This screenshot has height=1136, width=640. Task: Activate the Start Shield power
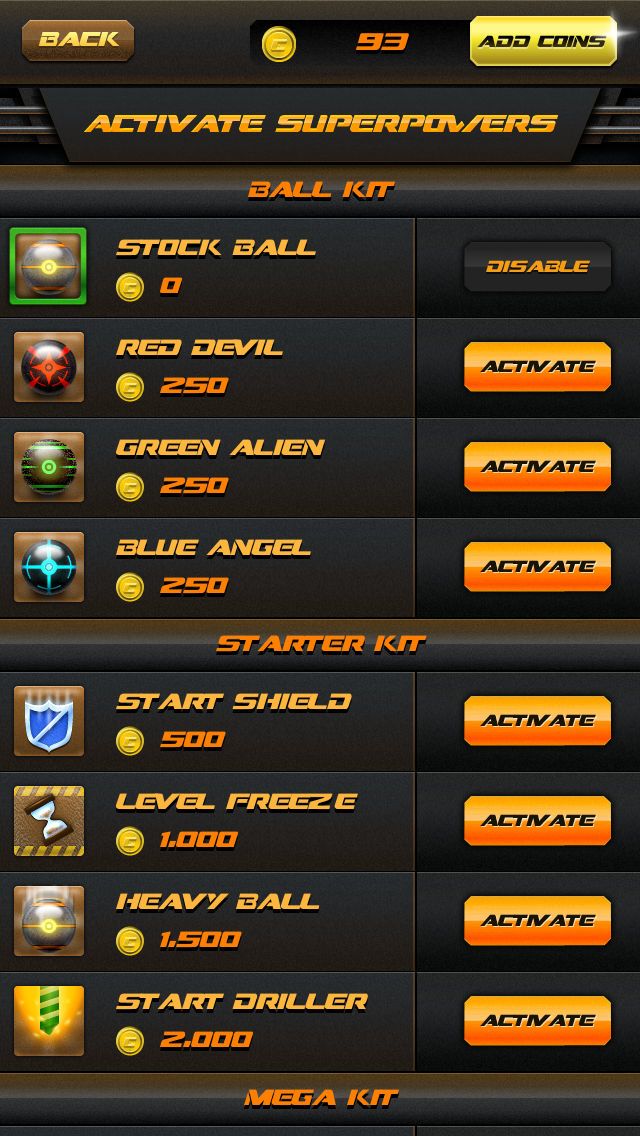coord(537,721)
